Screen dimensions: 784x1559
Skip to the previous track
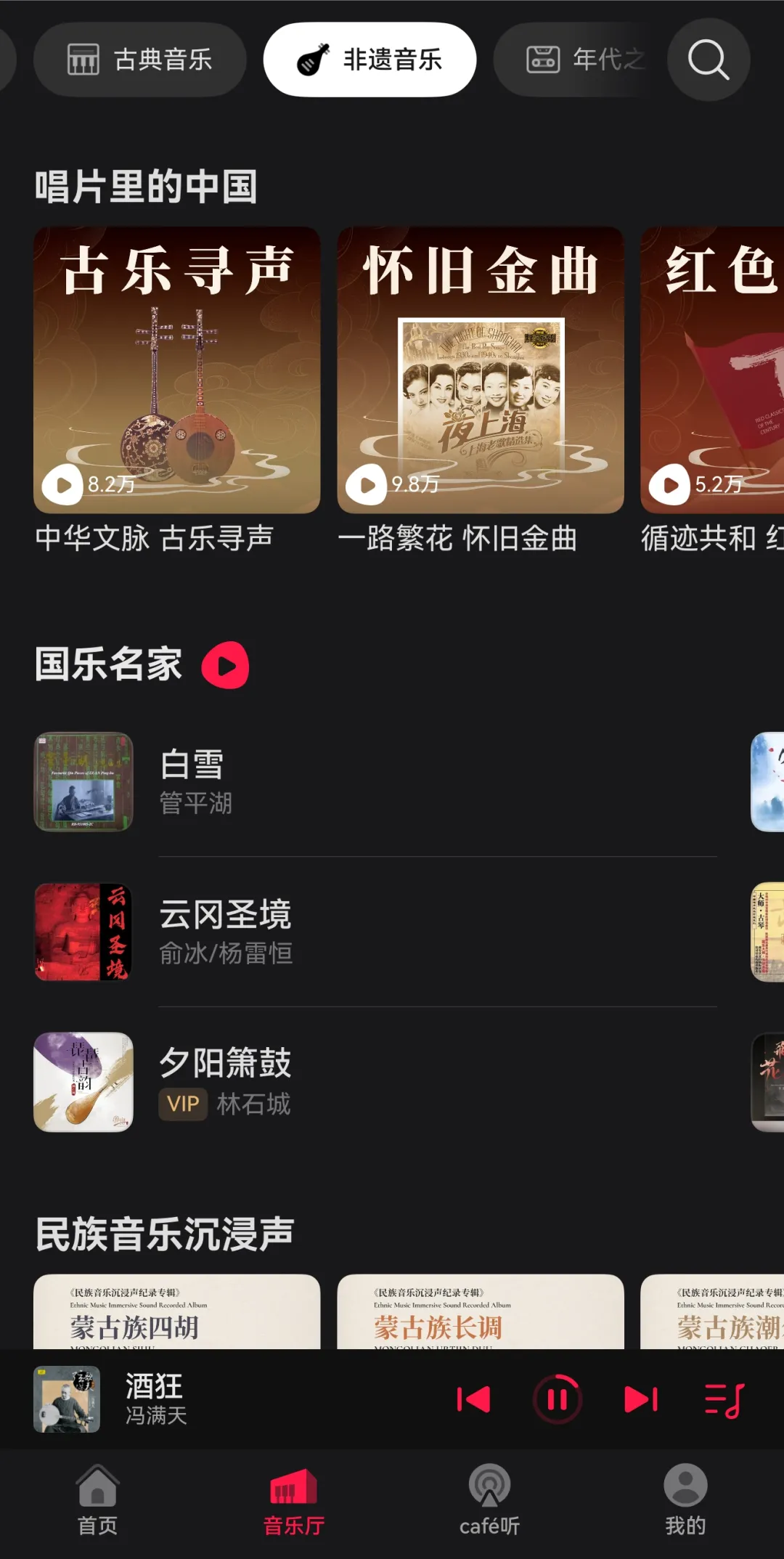pos(473,1399)
